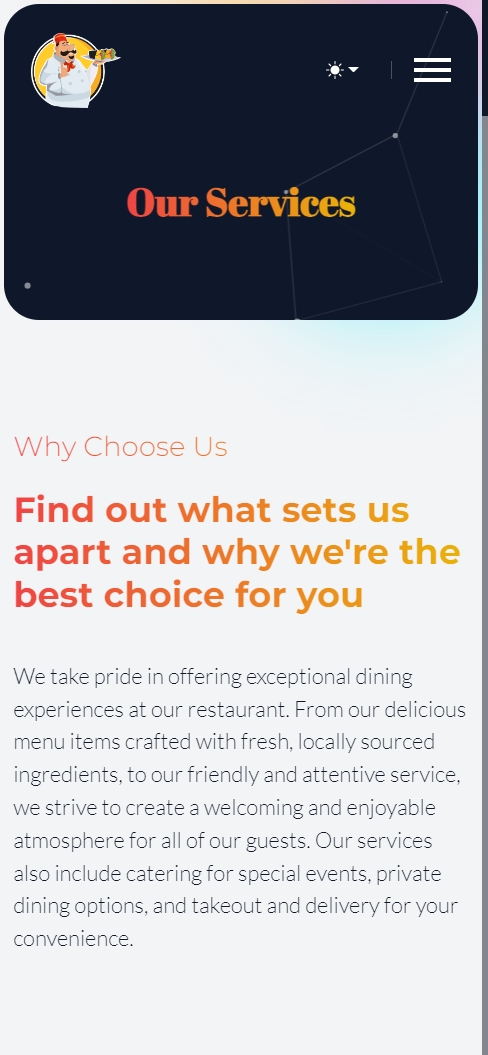Screen dimensions: 488x1055
Task: Tap the chef logo to go home
Action: (74, 71)
